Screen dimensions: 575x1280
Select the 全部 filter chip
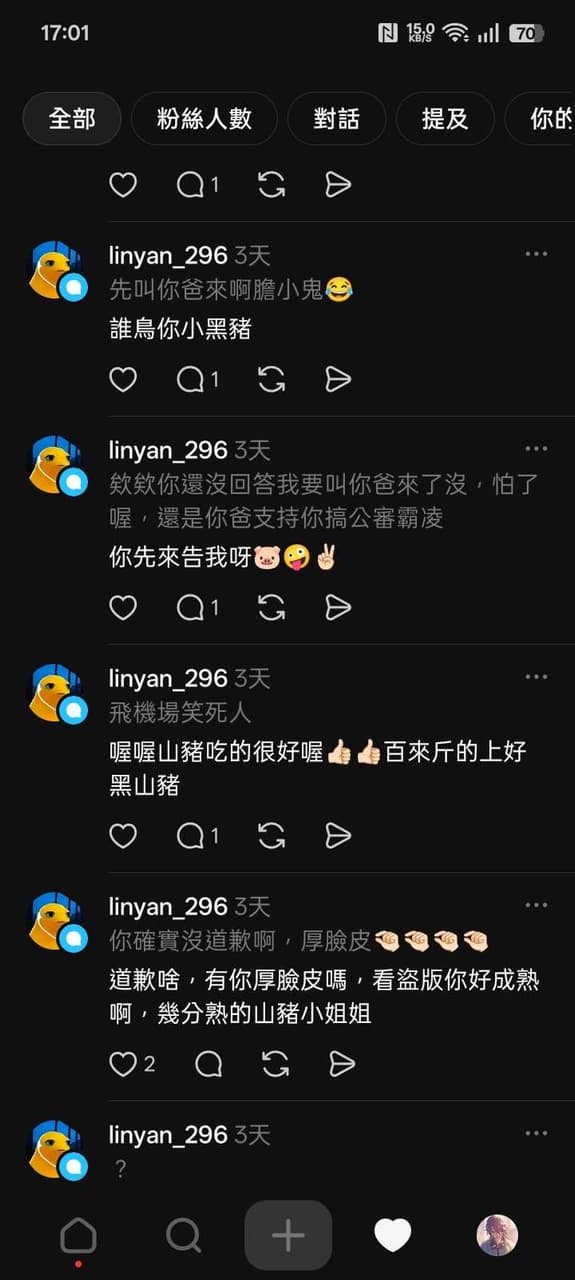72,119
